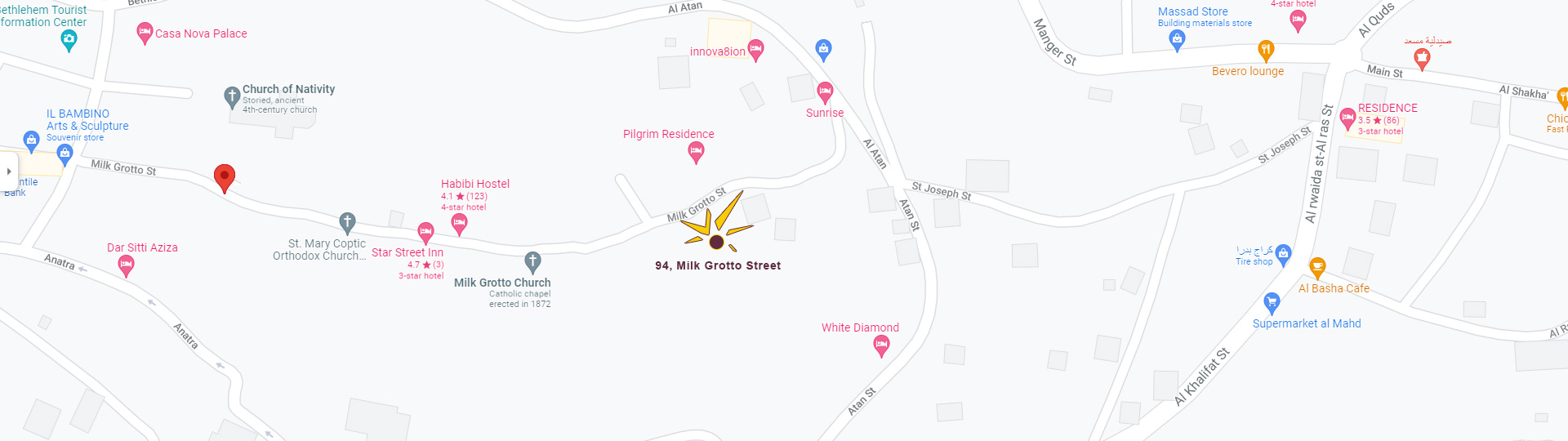Open the Milk Grotto Church marker
This screenshot has width=1568, height=441.
click(532, 261)
